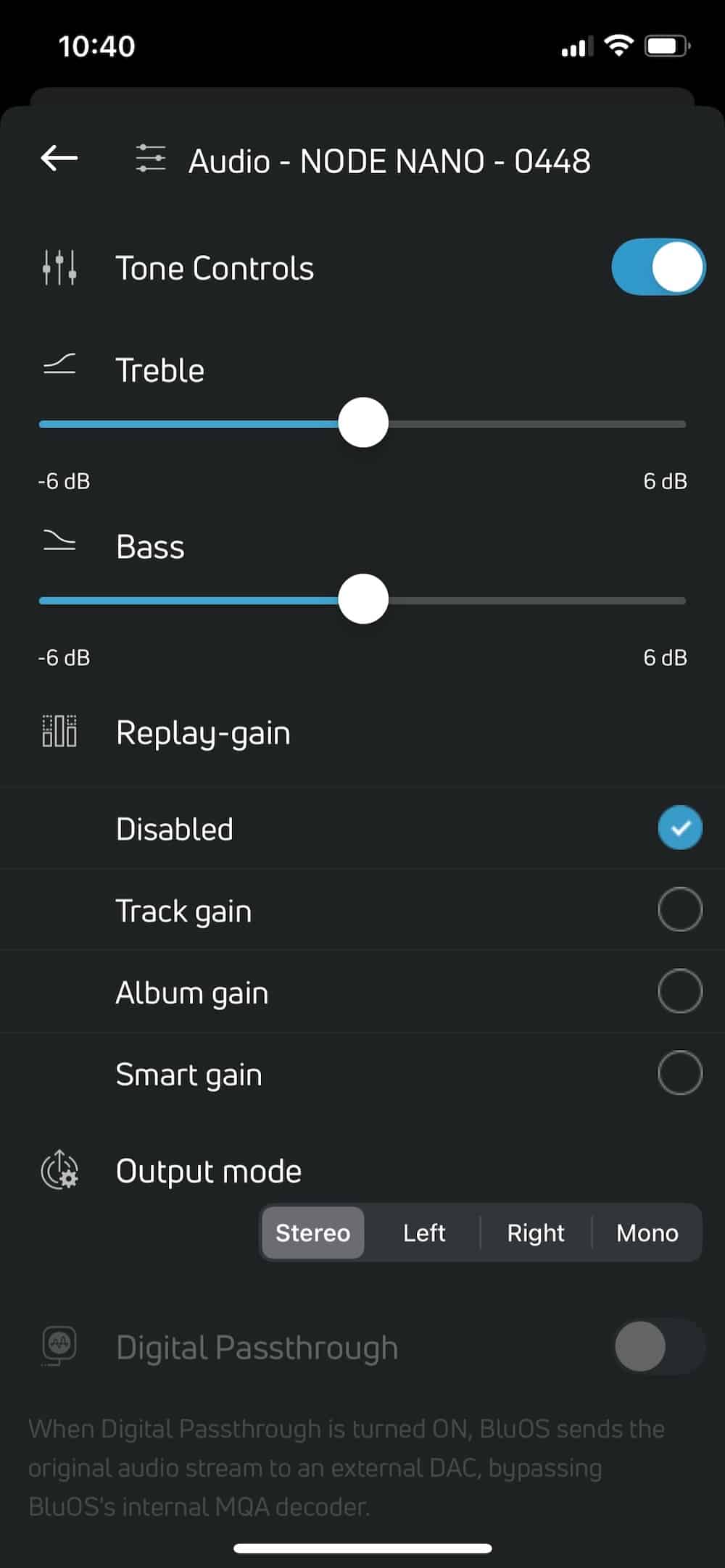Pick Smart gain for replay-gain
The width and height of the screenshot is (725, 1568).
679,1073
